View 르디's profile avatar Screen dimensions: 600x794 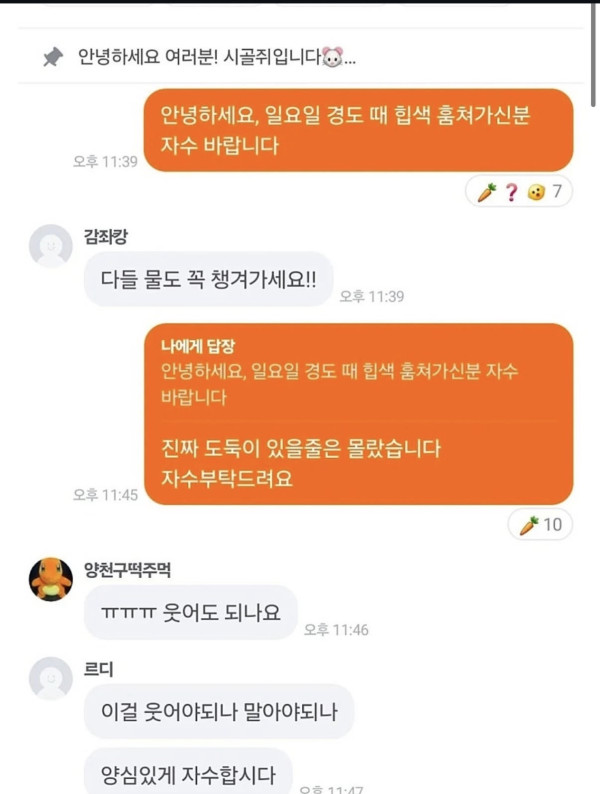click(x=51, y=678)
